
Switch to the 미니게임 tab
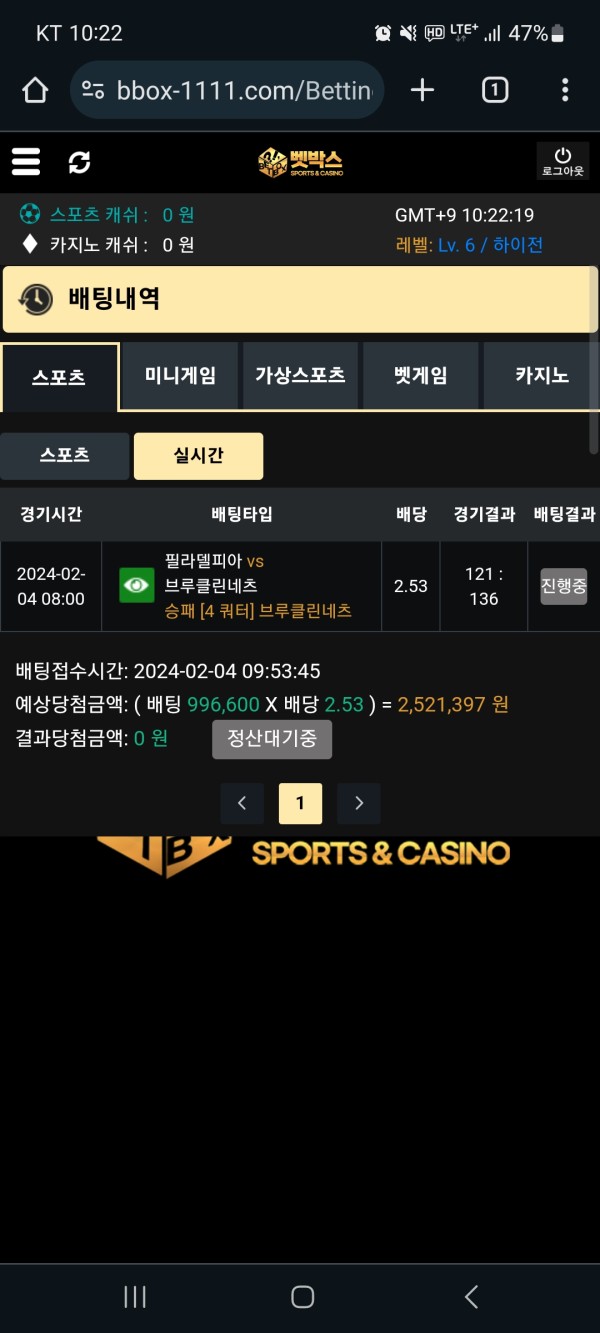pyautogui.click(x=180, y=376)
